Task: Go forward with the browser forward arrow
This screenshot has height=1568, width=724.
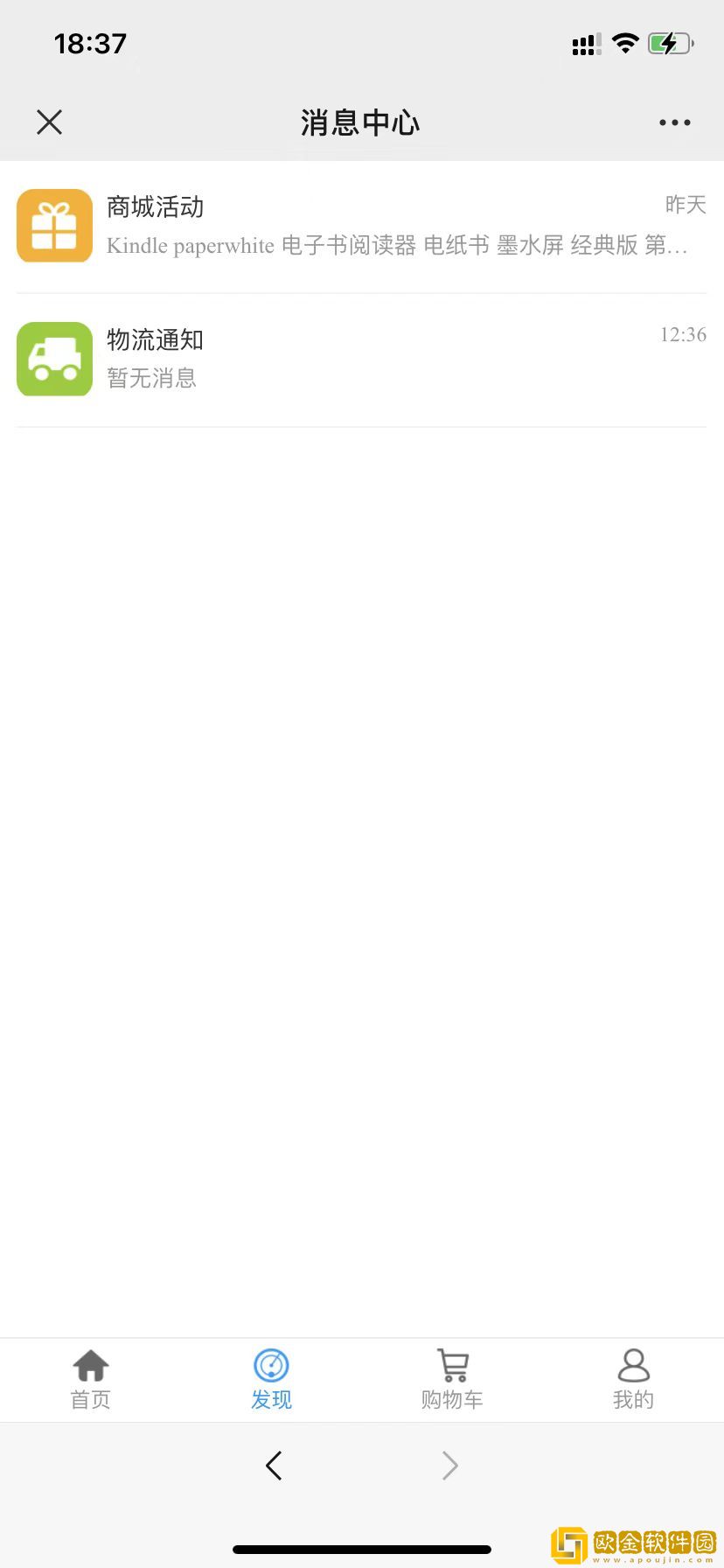Action: (x=449, y=1465)
